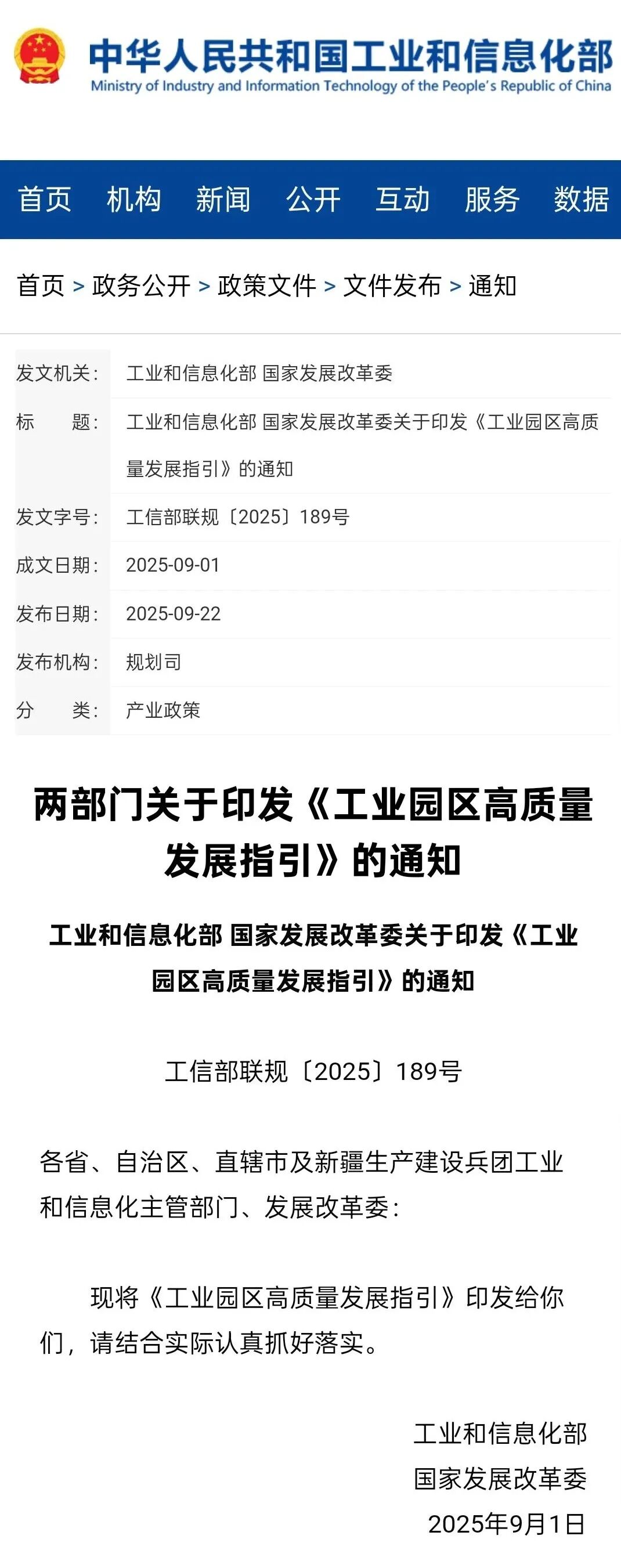Open the 首页 navigation item
This screenshot has height=1568, width=621.
tap(45, 200)
